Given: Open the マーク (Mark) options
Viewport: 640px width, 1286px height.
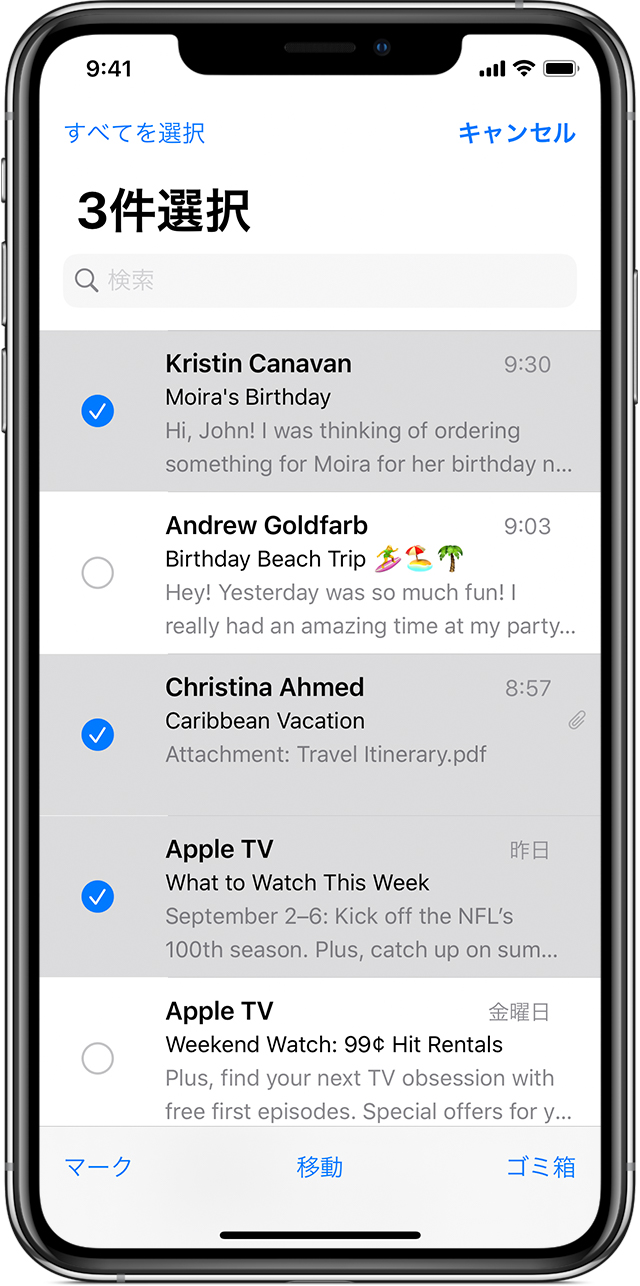Looking at the screenshot, I should 99,1167.
